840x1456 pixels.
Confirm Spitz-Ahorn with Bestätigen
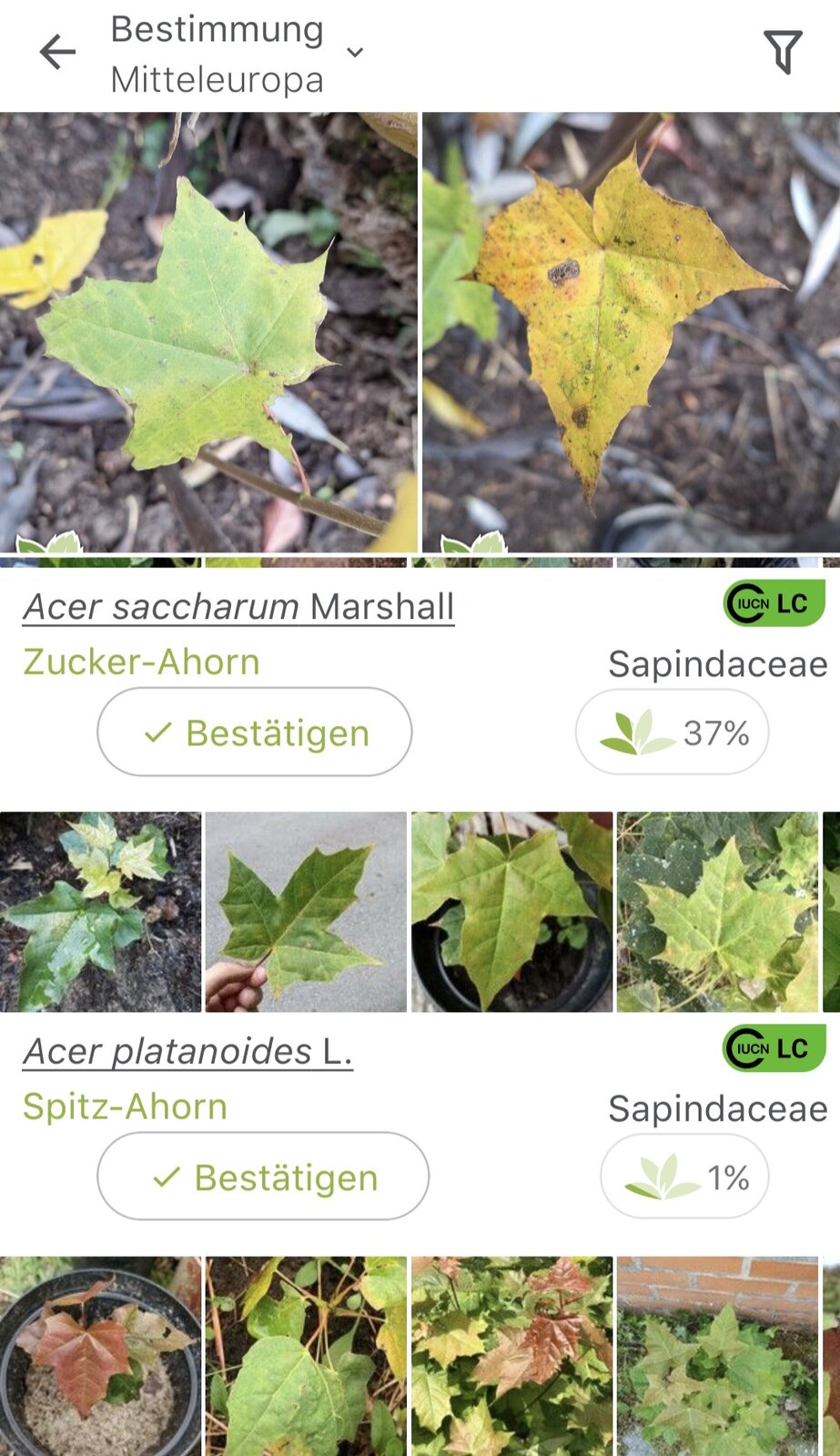point(263,1177)
